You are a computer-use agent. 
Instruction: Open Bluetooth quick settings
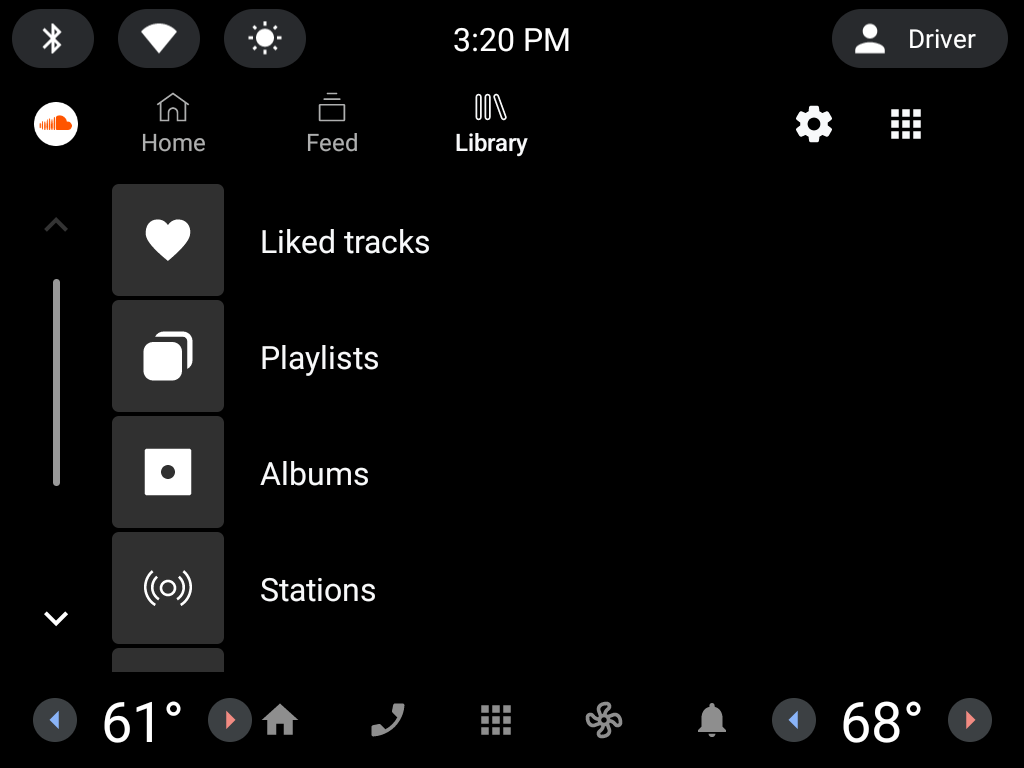coord(53,39)
